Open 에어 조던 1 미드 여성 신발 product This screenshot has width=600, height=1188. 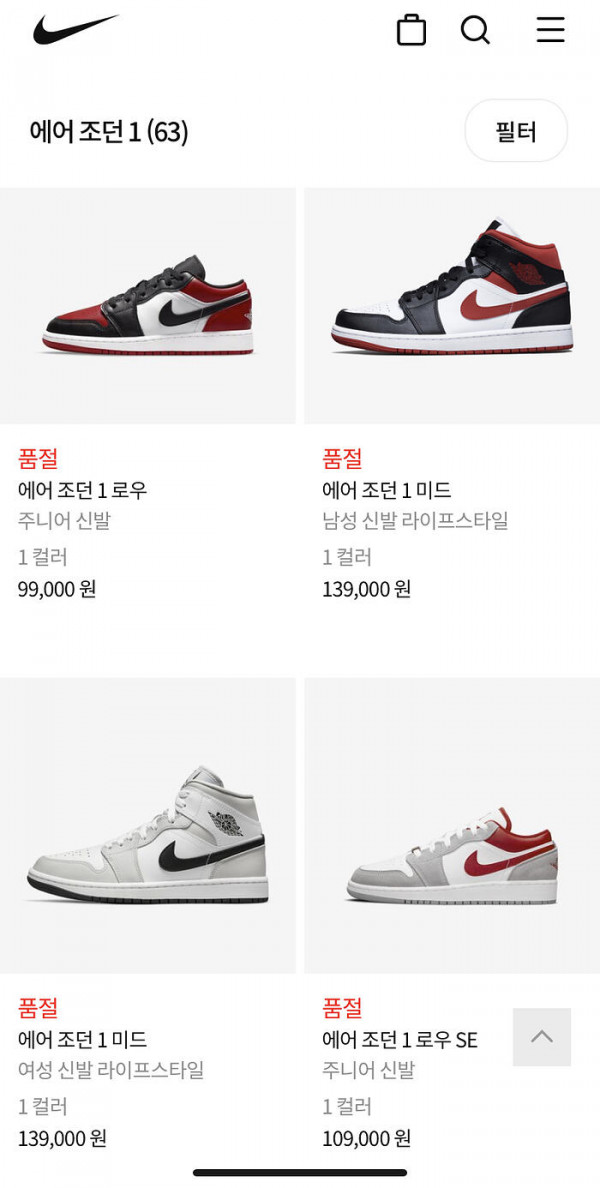click(148, 826)
